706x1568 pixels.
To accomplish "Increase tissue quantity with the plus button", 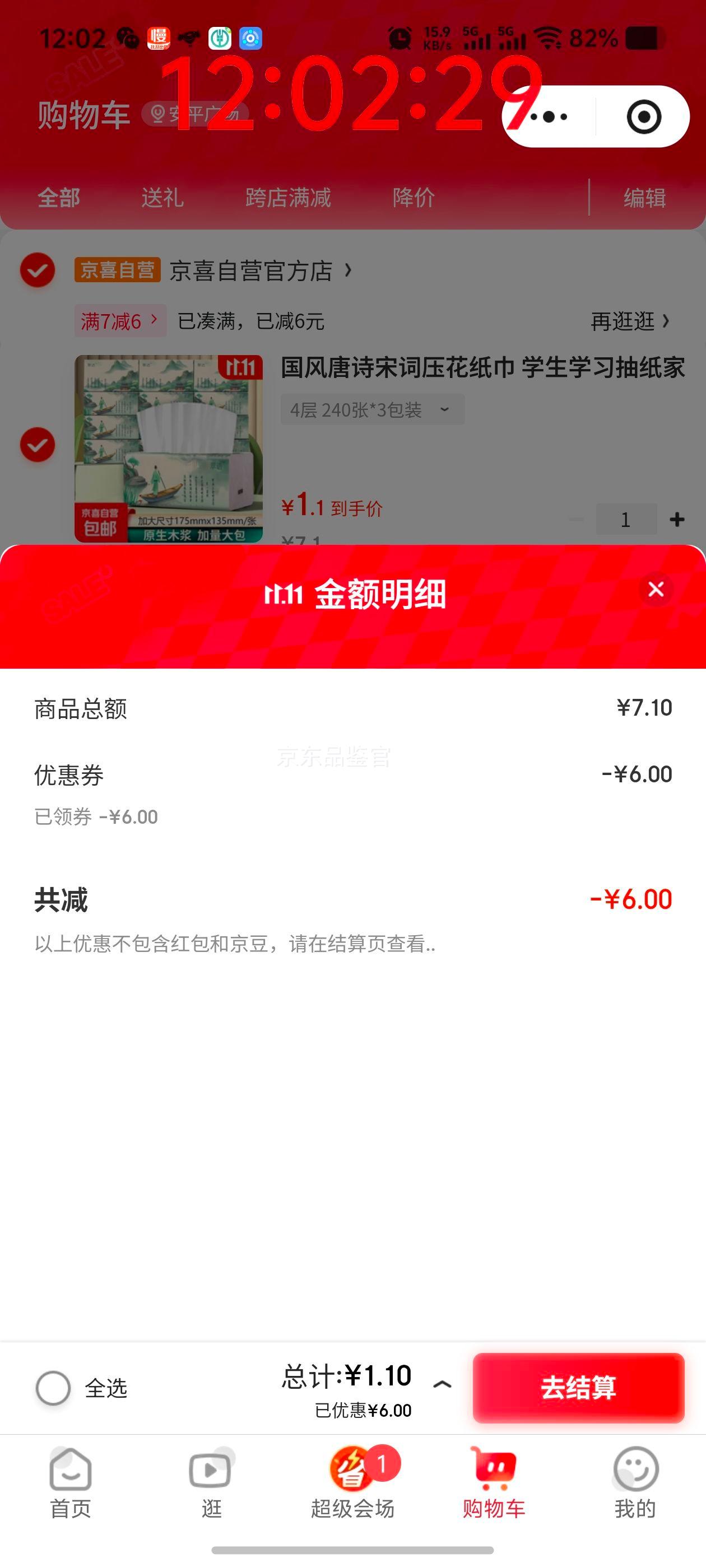I will pyautogui.click(x=677, y=519).
